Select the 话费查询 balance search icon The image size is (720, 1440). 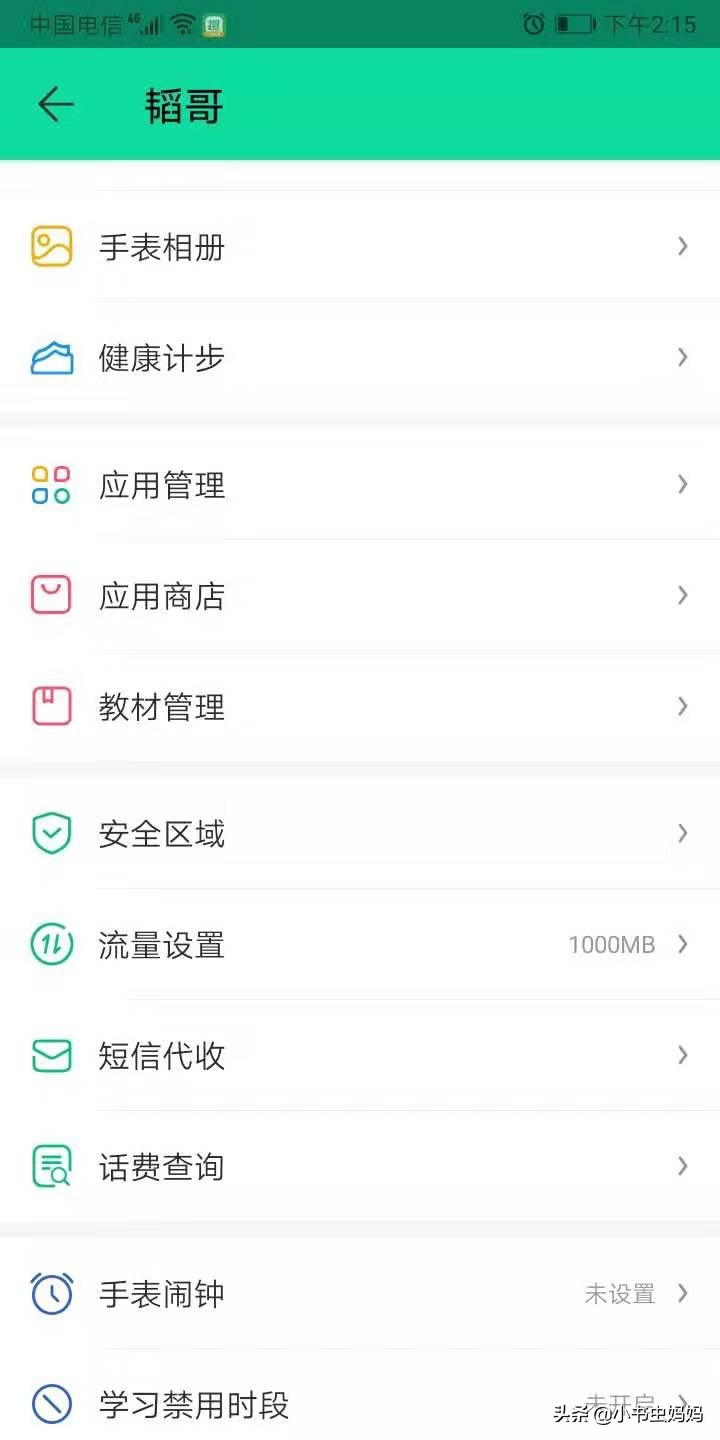click(51, 1166)
